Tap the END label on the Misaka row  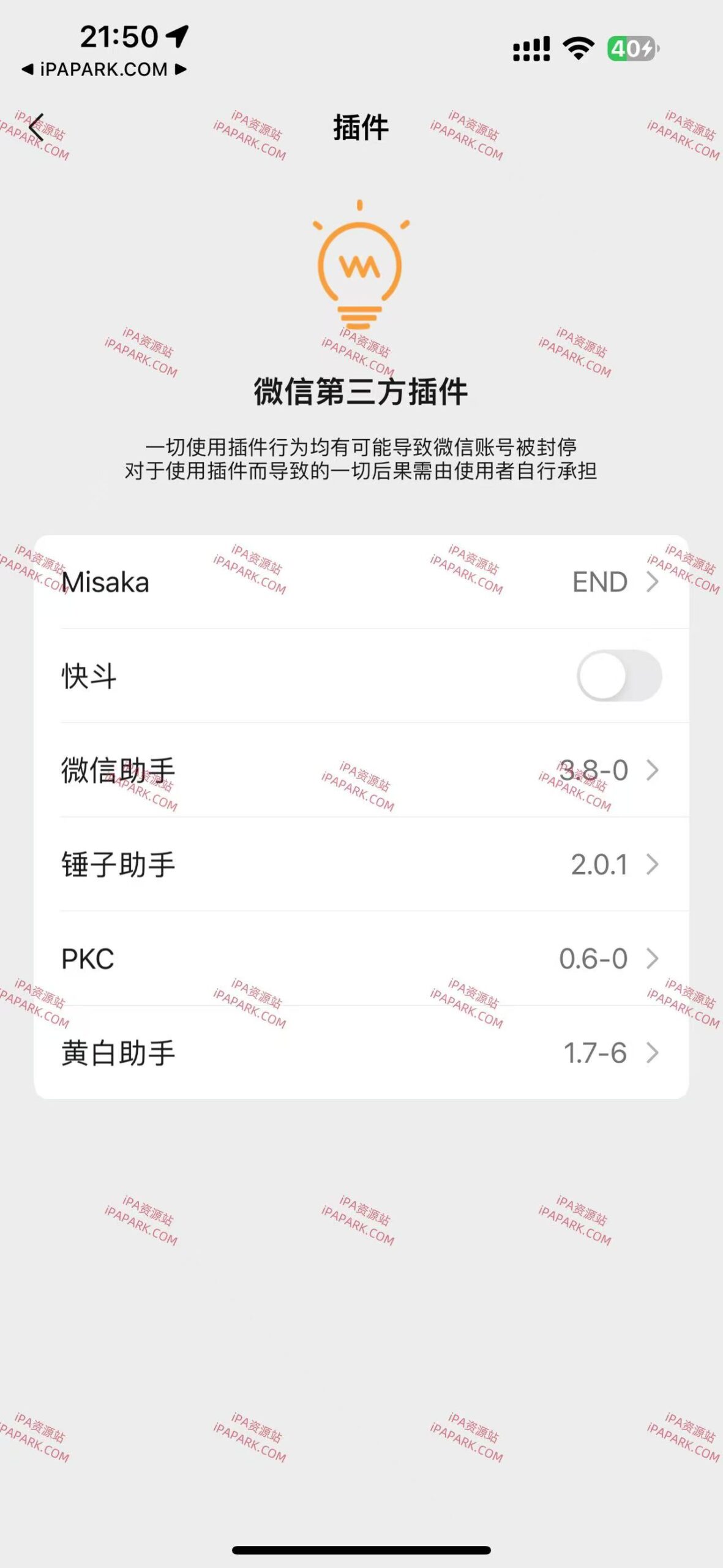(599, 582)
